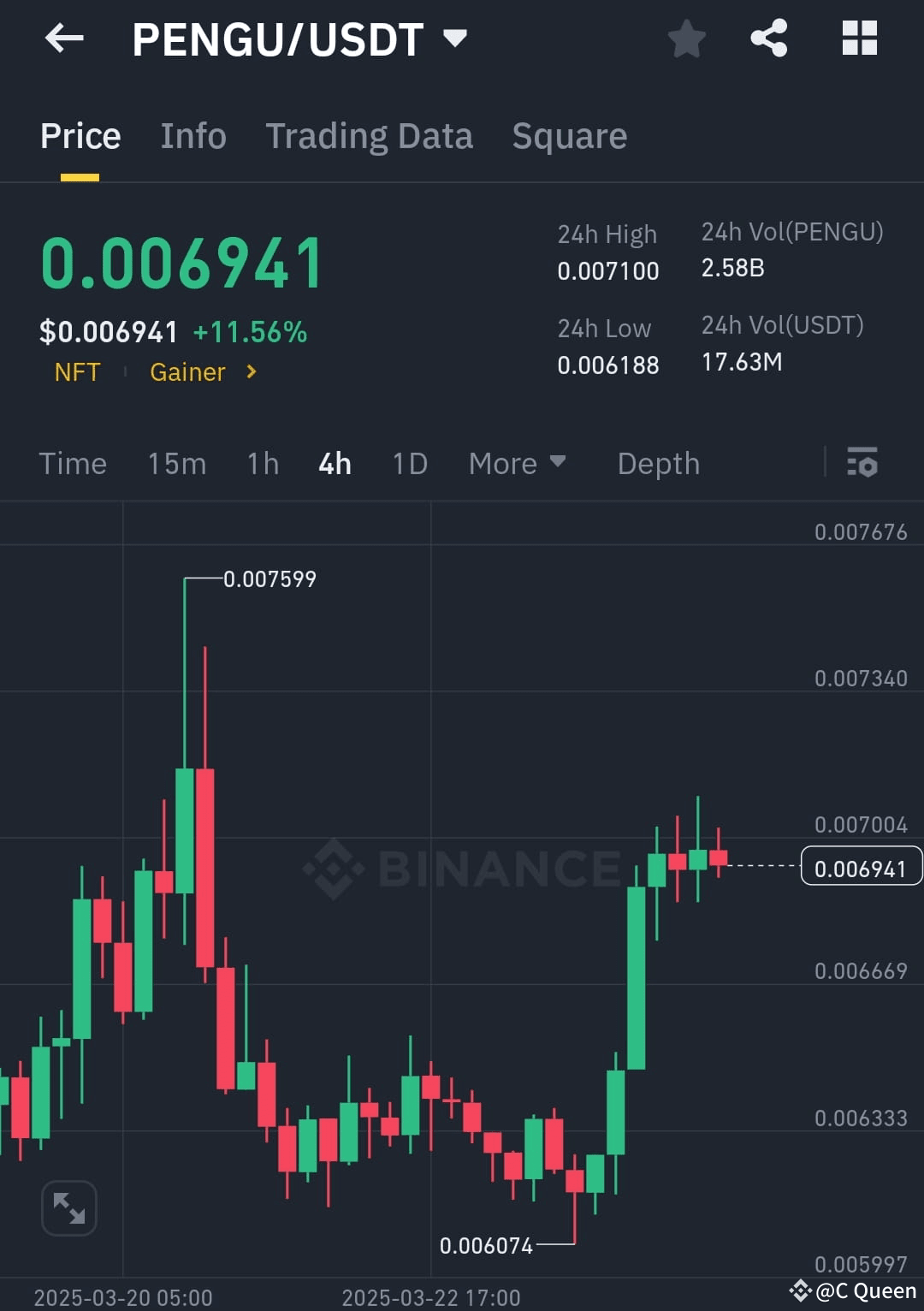Image resolution: width=924 pixels, height=1311 pixels.
Task: Switch chart interval to 1D
Action: point(408,463)
